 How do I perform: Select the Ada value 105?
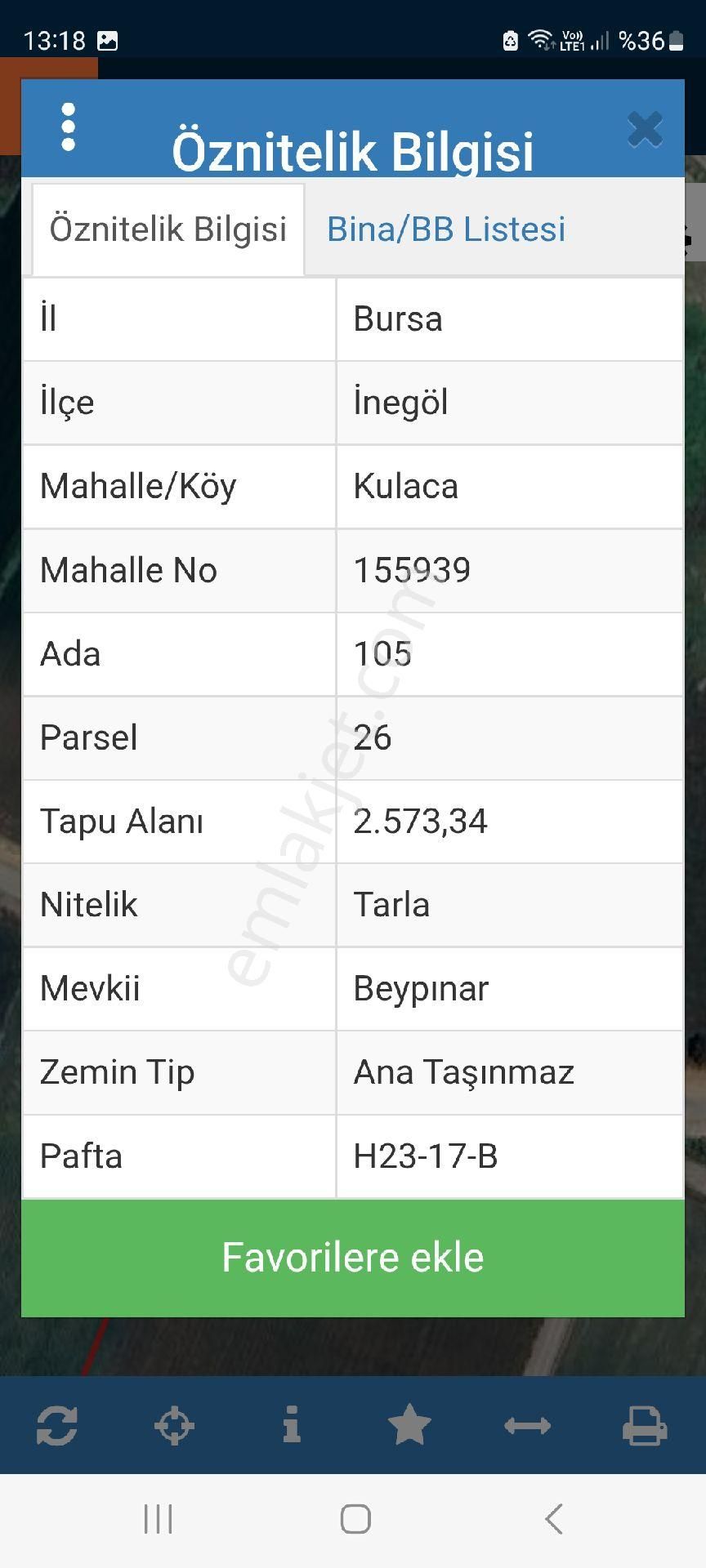[x=384, y=653]
